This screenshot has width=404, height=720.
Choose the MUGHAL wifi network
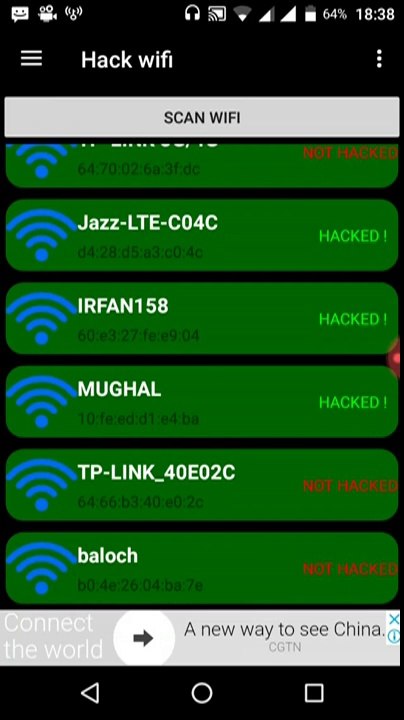click(x=202, y=401)
